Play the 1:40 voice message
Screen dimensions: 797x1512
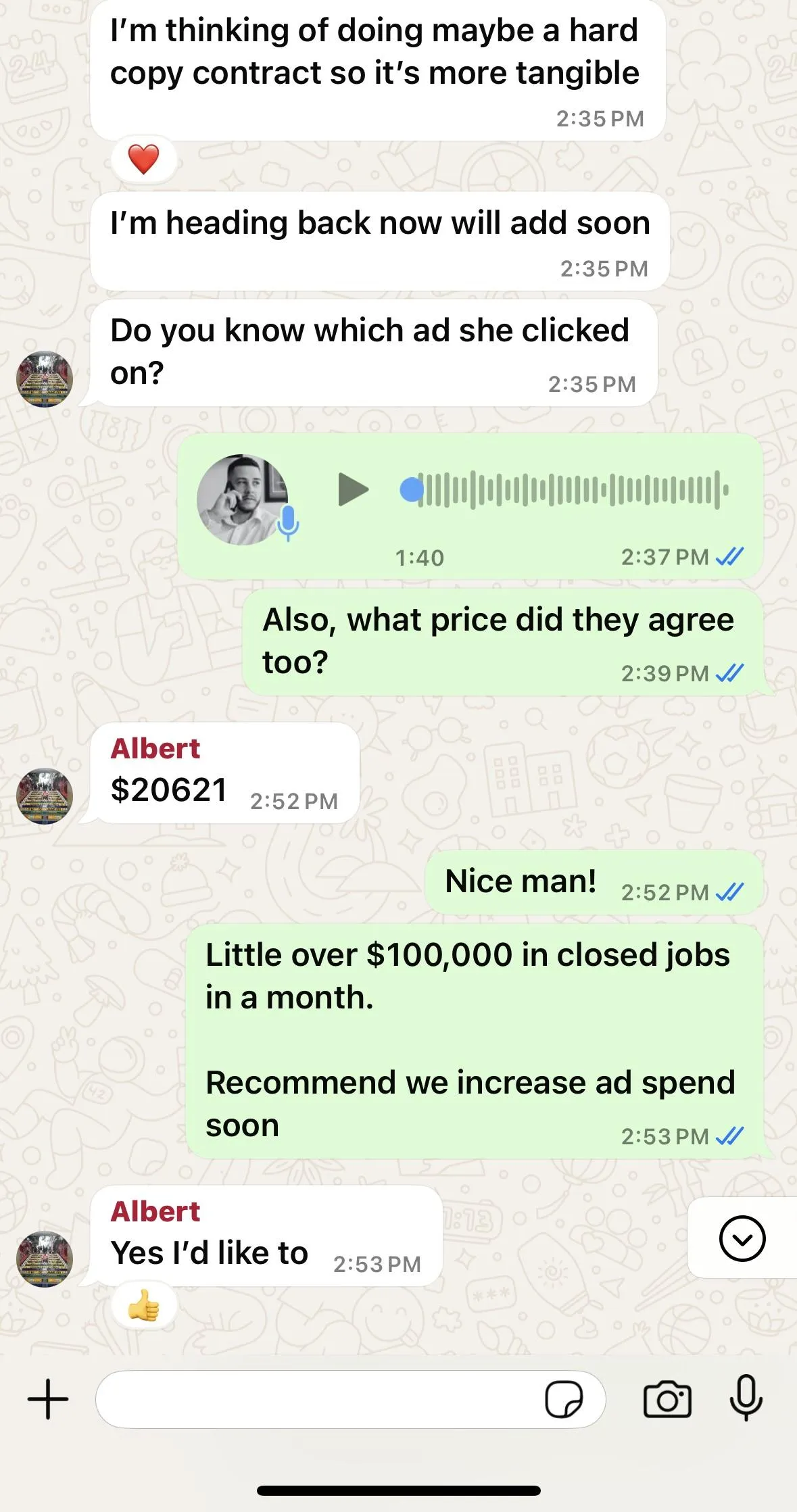pos(353,489)
